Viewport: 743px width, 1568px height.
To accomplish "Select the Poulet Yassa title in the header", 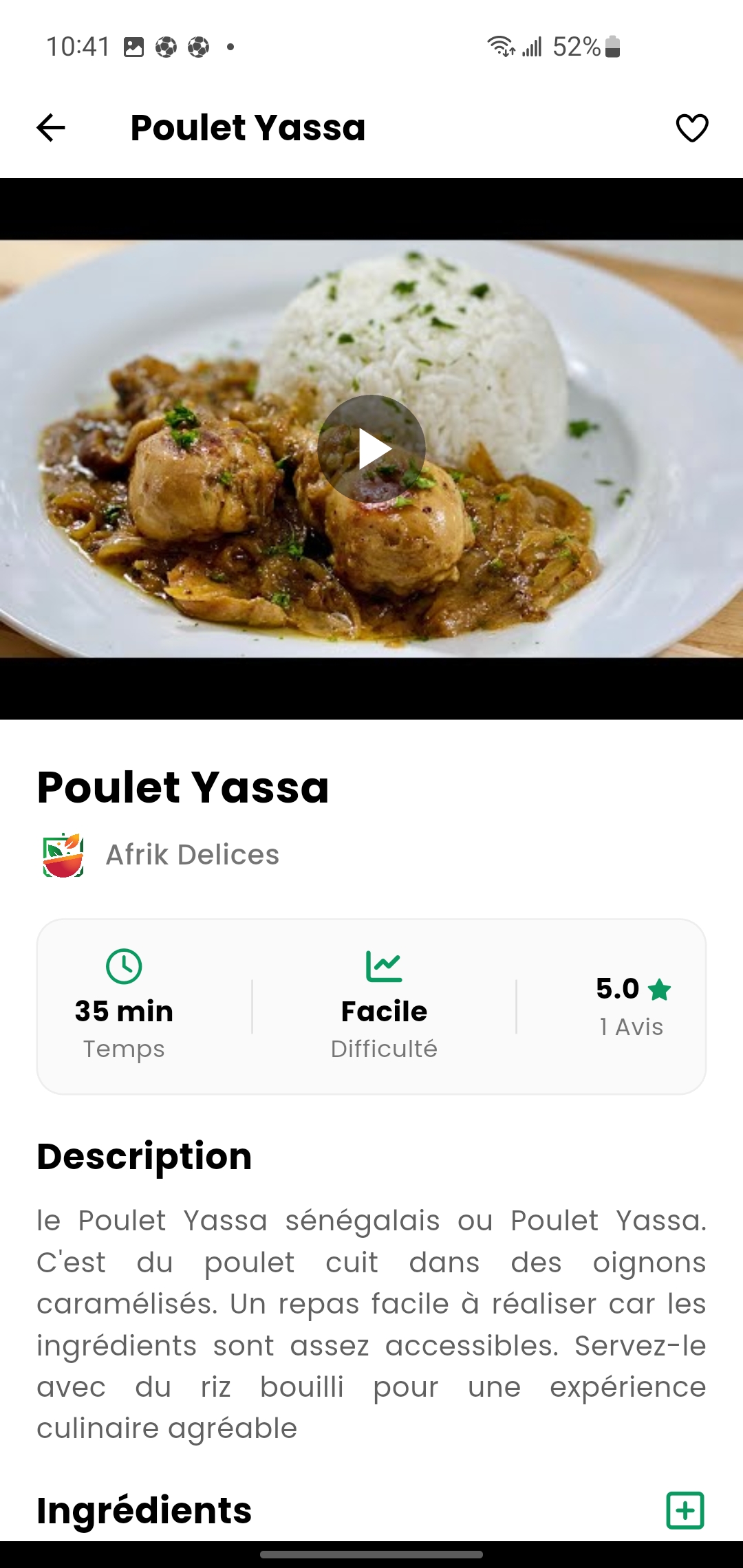I will [x=248, y=127].
